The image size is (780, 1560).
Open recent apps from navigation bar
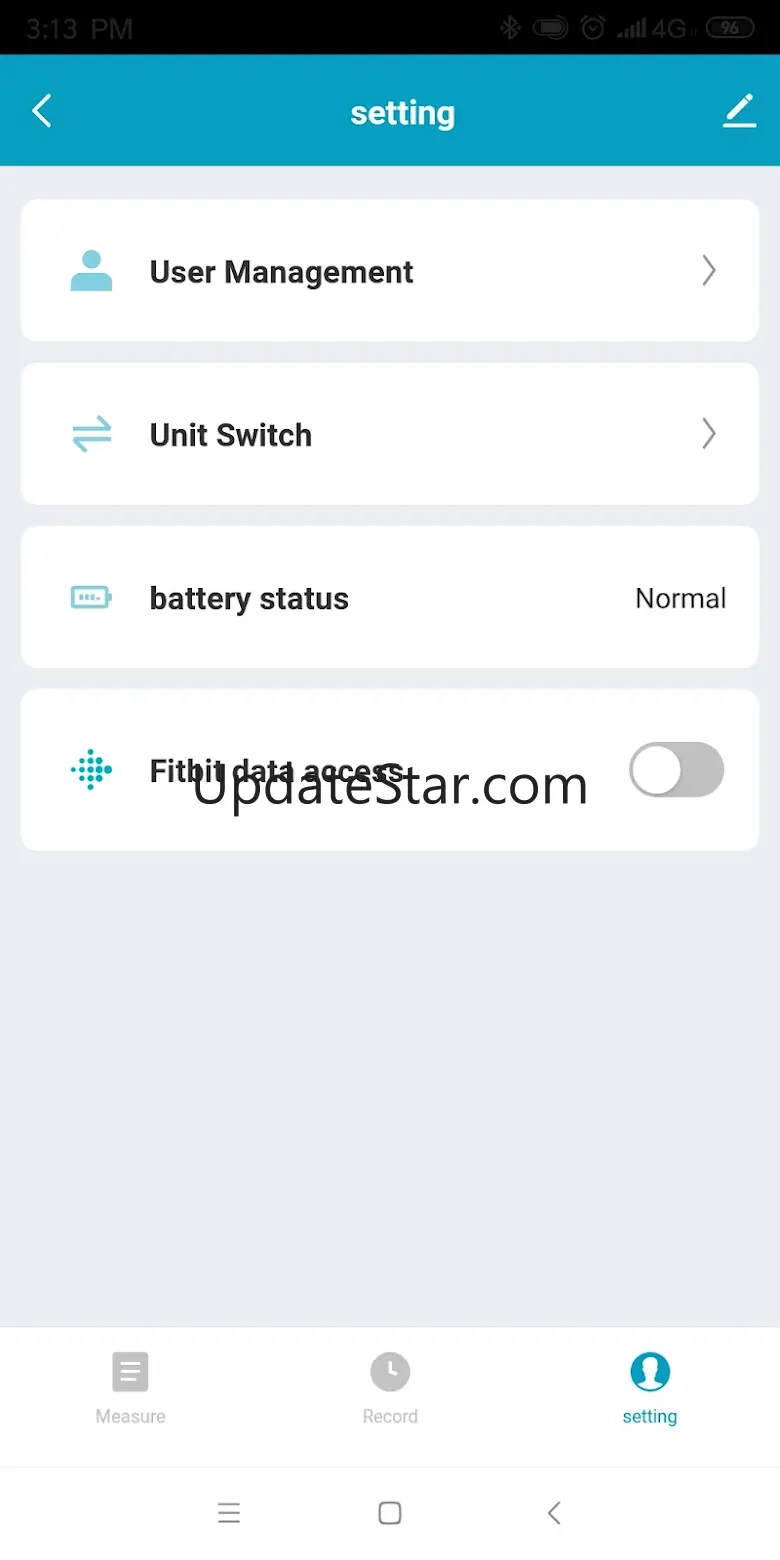229,1513
